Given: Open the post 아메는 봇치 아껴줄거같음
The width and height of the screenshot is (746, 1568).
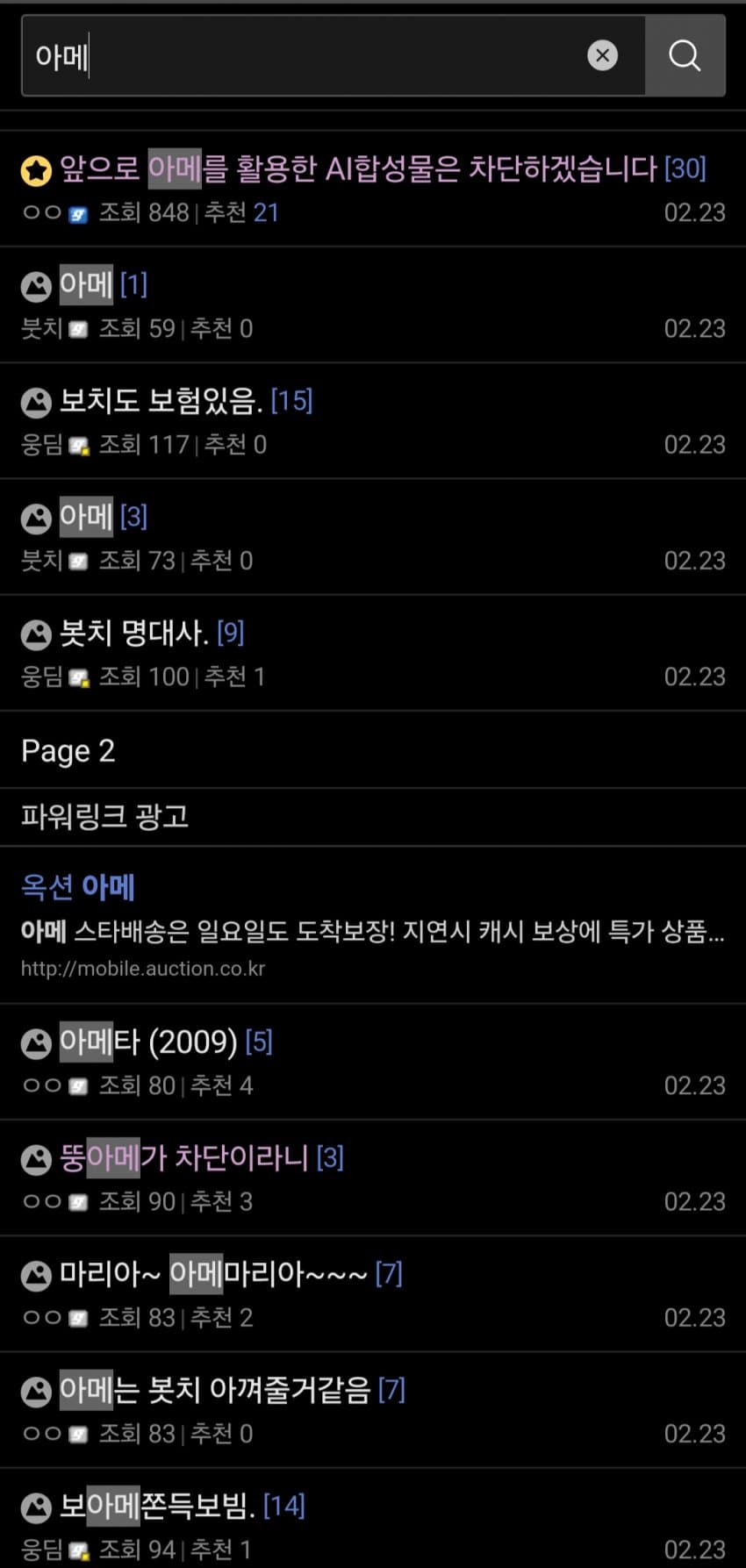Looking at the screenshot, I should tap(215, 1390).
